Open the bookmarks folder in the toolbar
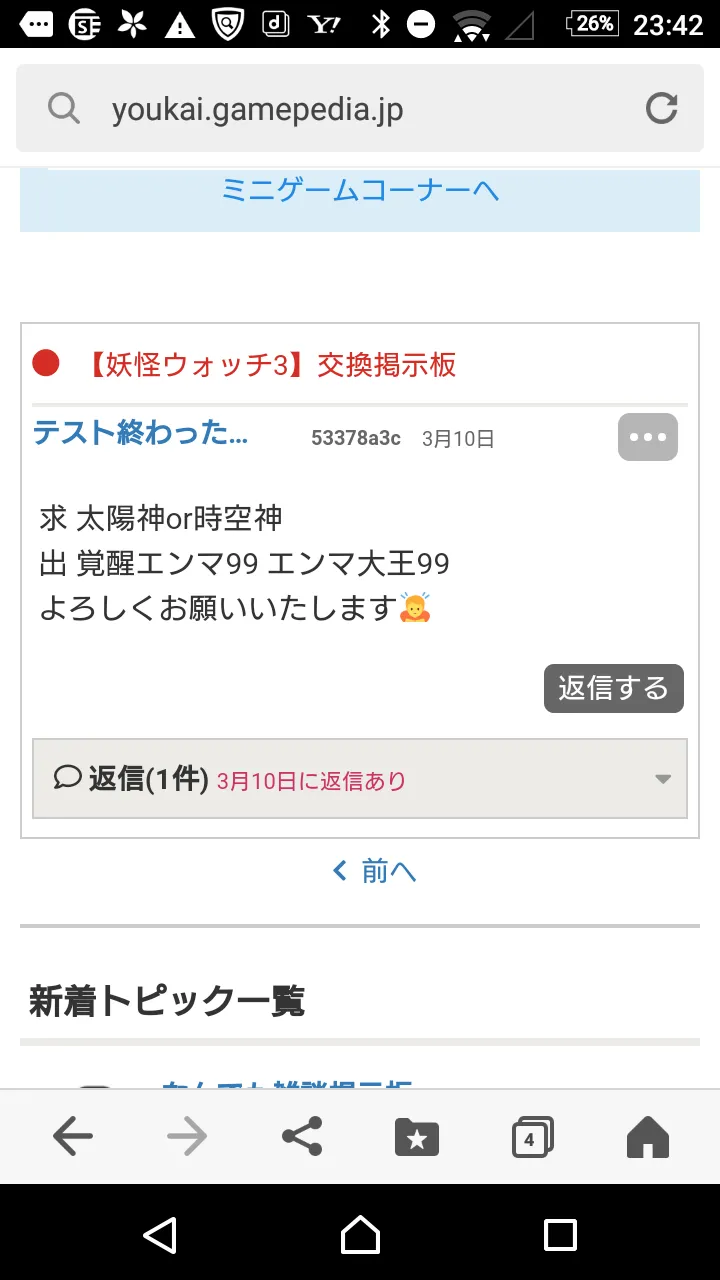This screenshot has height=1280, width=720. pyautogui.click(x=417, y=1137)
